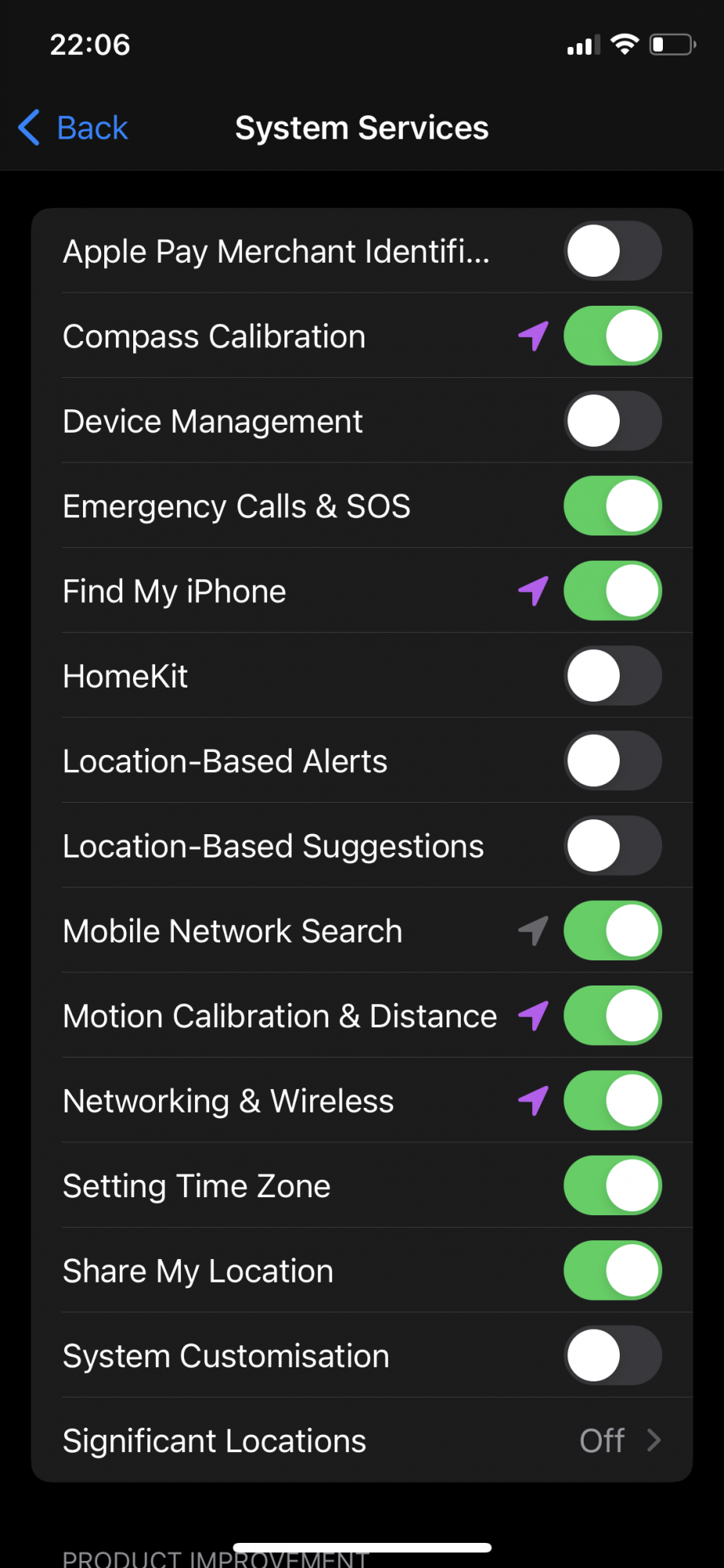Enable System Customisation switch
Screen dimensions: 724x1568
(613, 1356)
